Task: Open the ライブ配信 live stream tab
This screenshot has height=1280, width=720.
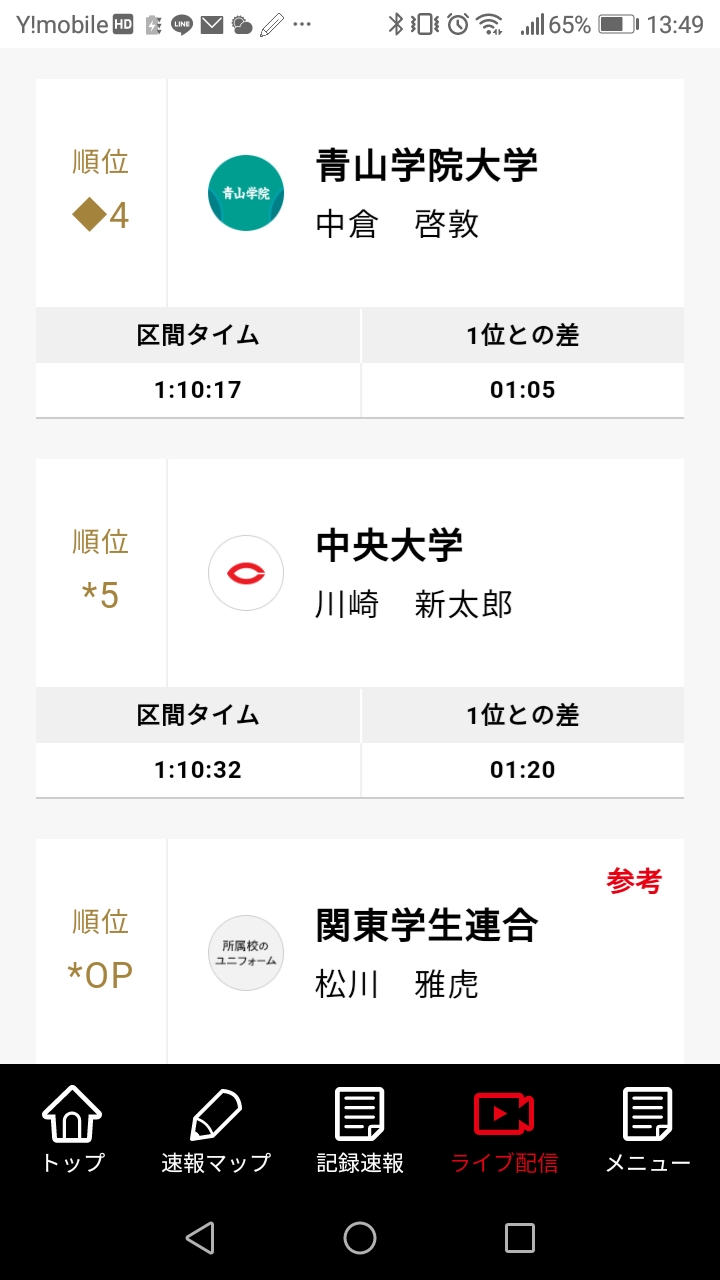Action: pos(504,1130)
